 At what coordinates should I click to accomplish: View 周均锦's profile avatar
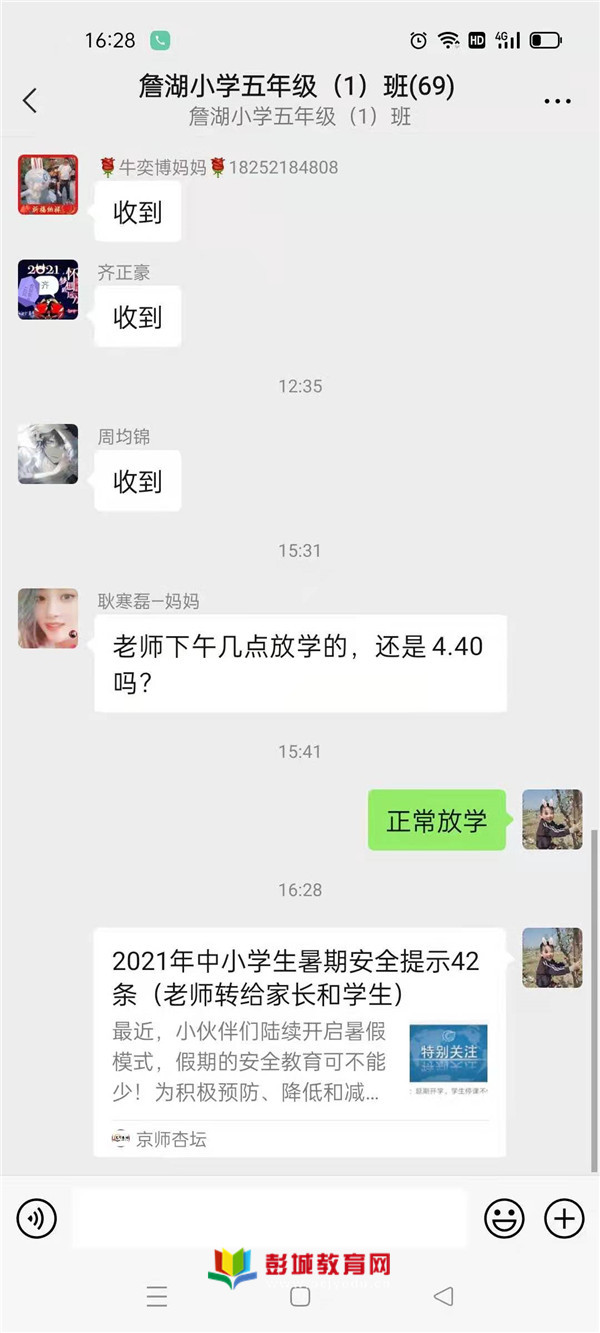point(48,454)
